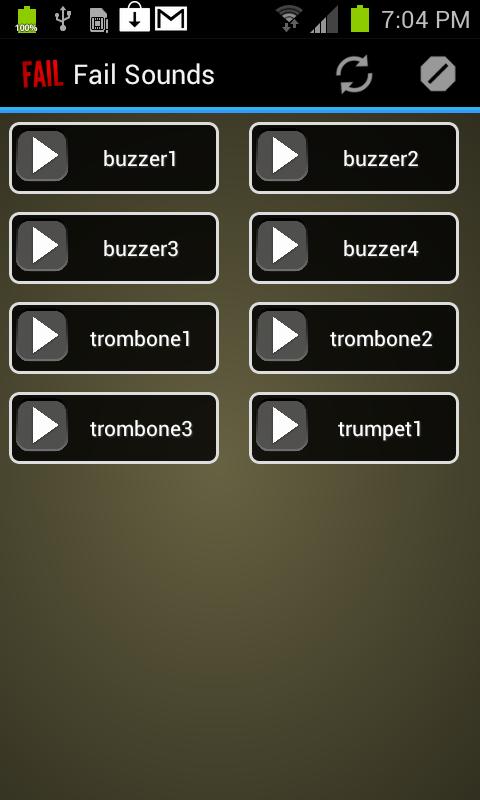480x800 pixels.
Task: Play the buzzer2 sound
Action: (354, 158)
